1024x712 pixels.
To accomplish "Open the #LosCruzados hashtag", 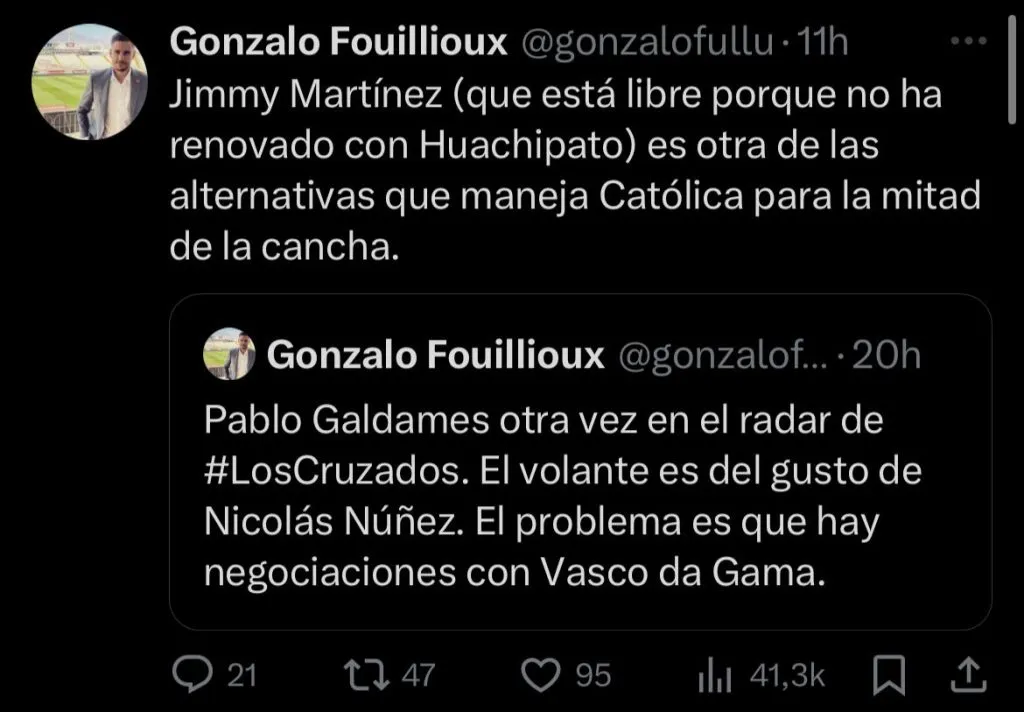I will pos(334,473).
